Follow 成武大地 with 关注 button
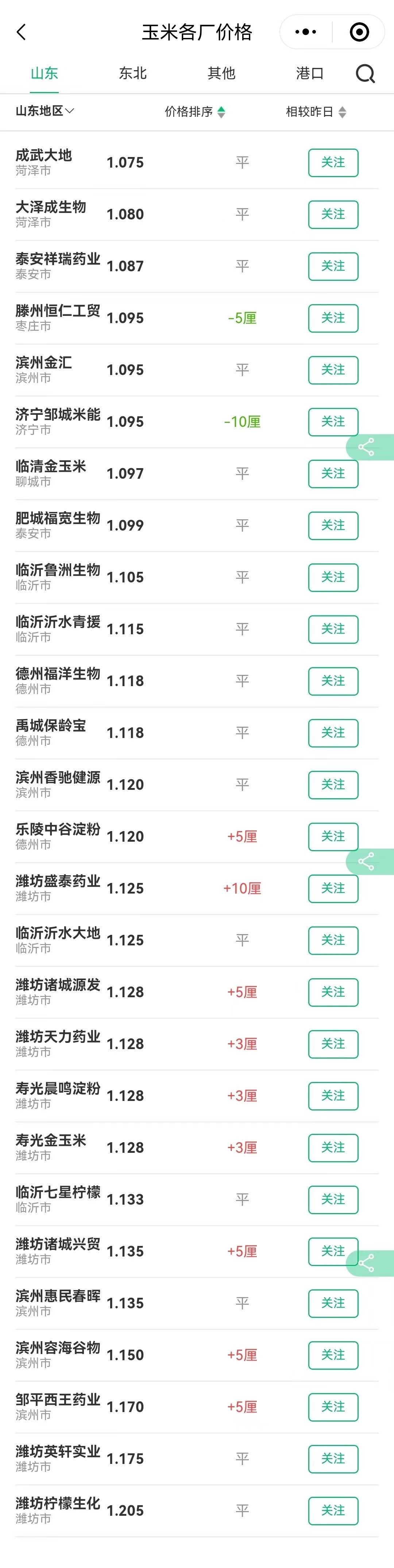Image resolution: width=394 pixels, height=1568 pixels. [333, 162]
